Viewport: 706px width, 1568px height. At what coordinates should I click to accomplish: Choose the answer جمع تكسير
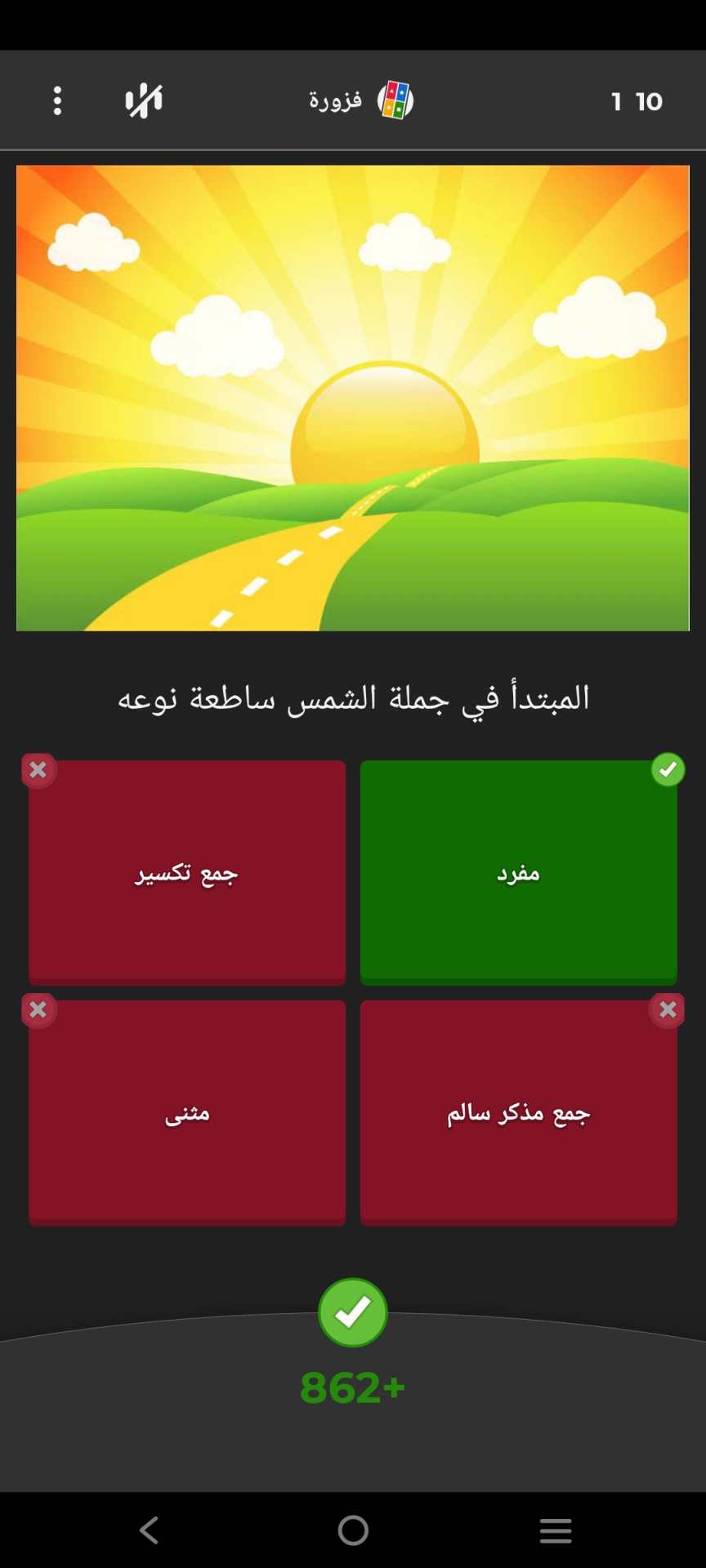coord(187,871)
